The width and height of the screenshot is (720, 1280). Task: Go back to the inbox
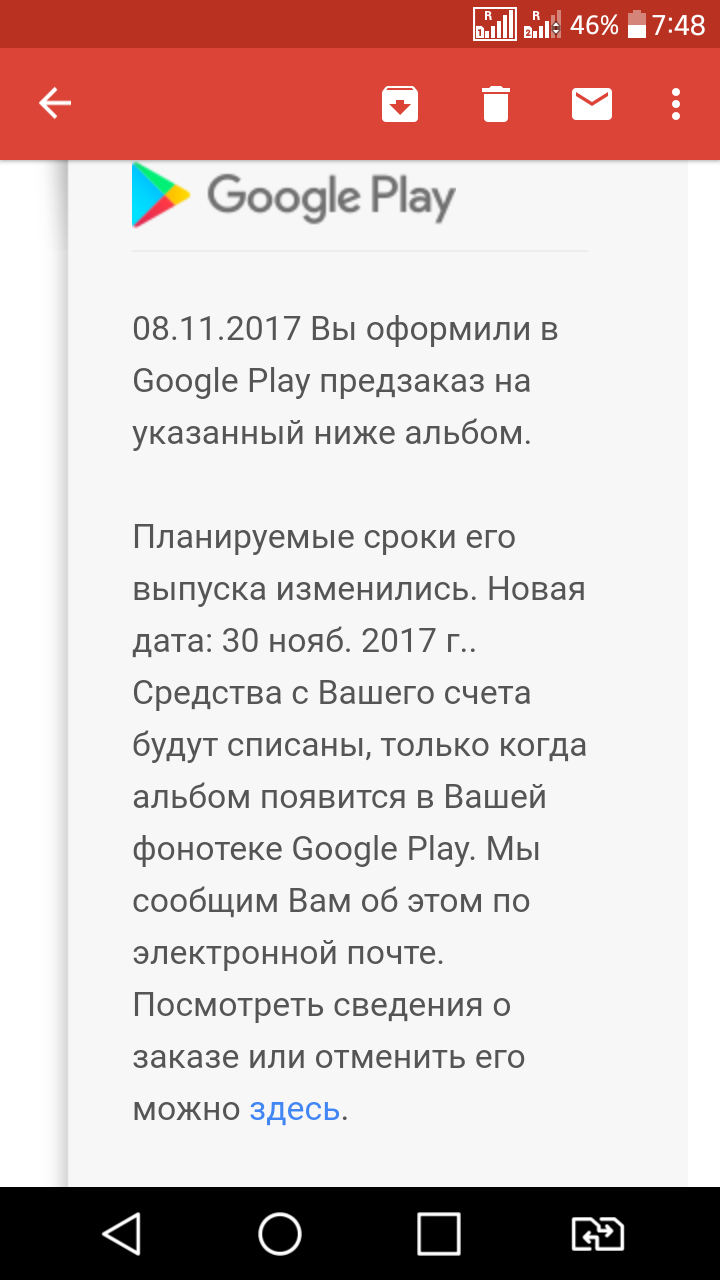click(x=55, y=103)
